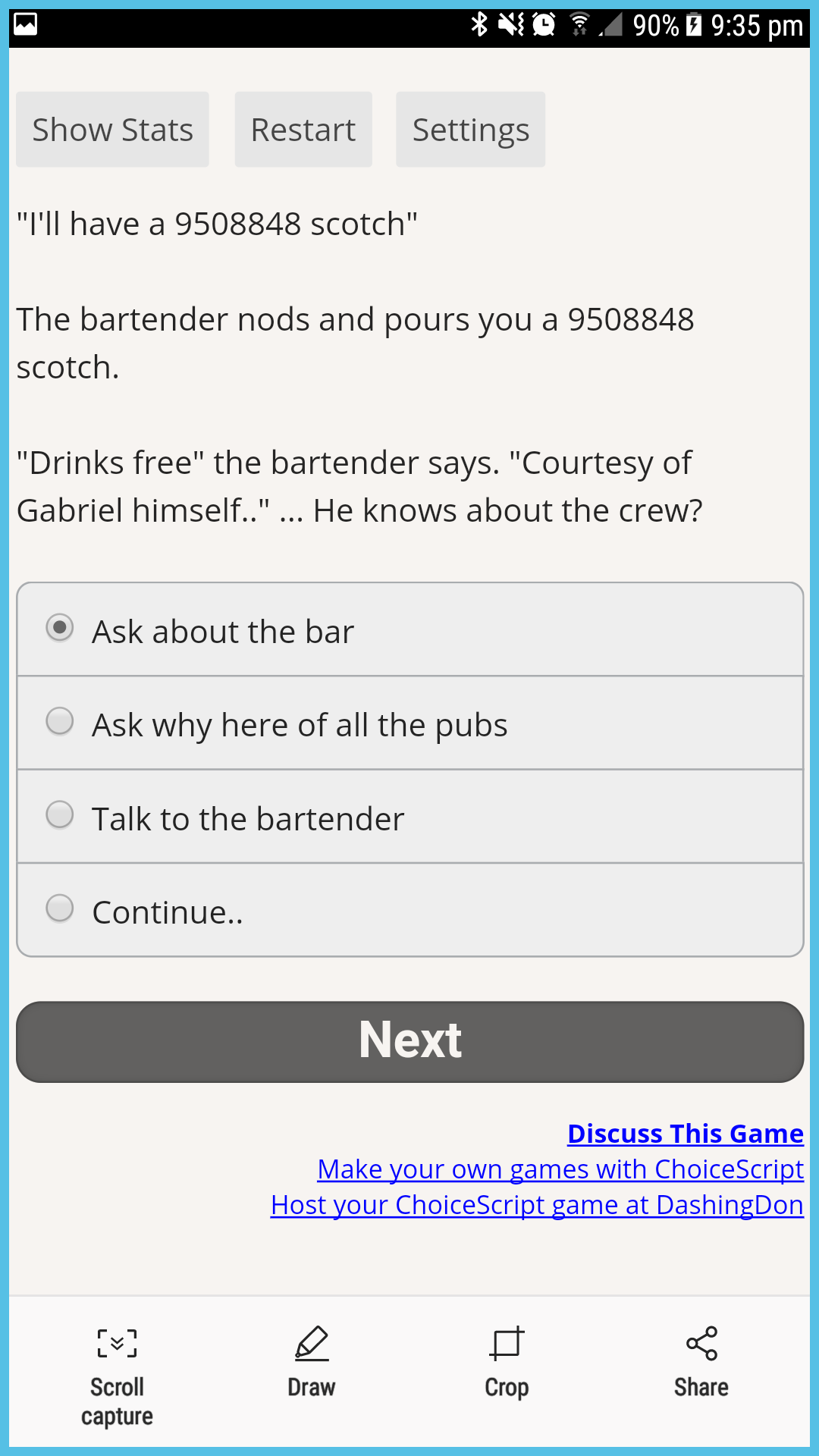Image resolution: width=819 pixels, height=1456 pixels.
Task: Open the Show Stats screen
Action: 112,130
